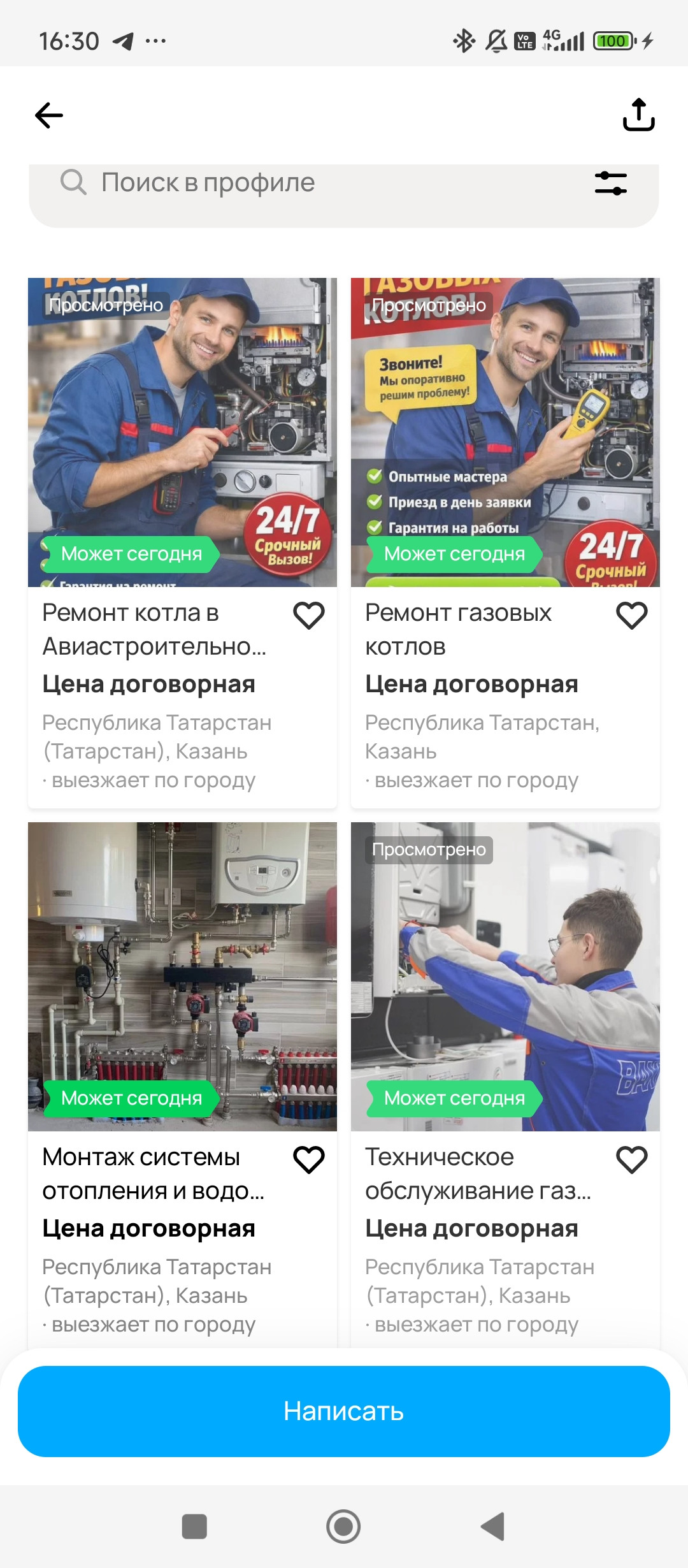
Task: Save 'Техническое обслуживание газ…' to favorites
Action: point(631,1159)
